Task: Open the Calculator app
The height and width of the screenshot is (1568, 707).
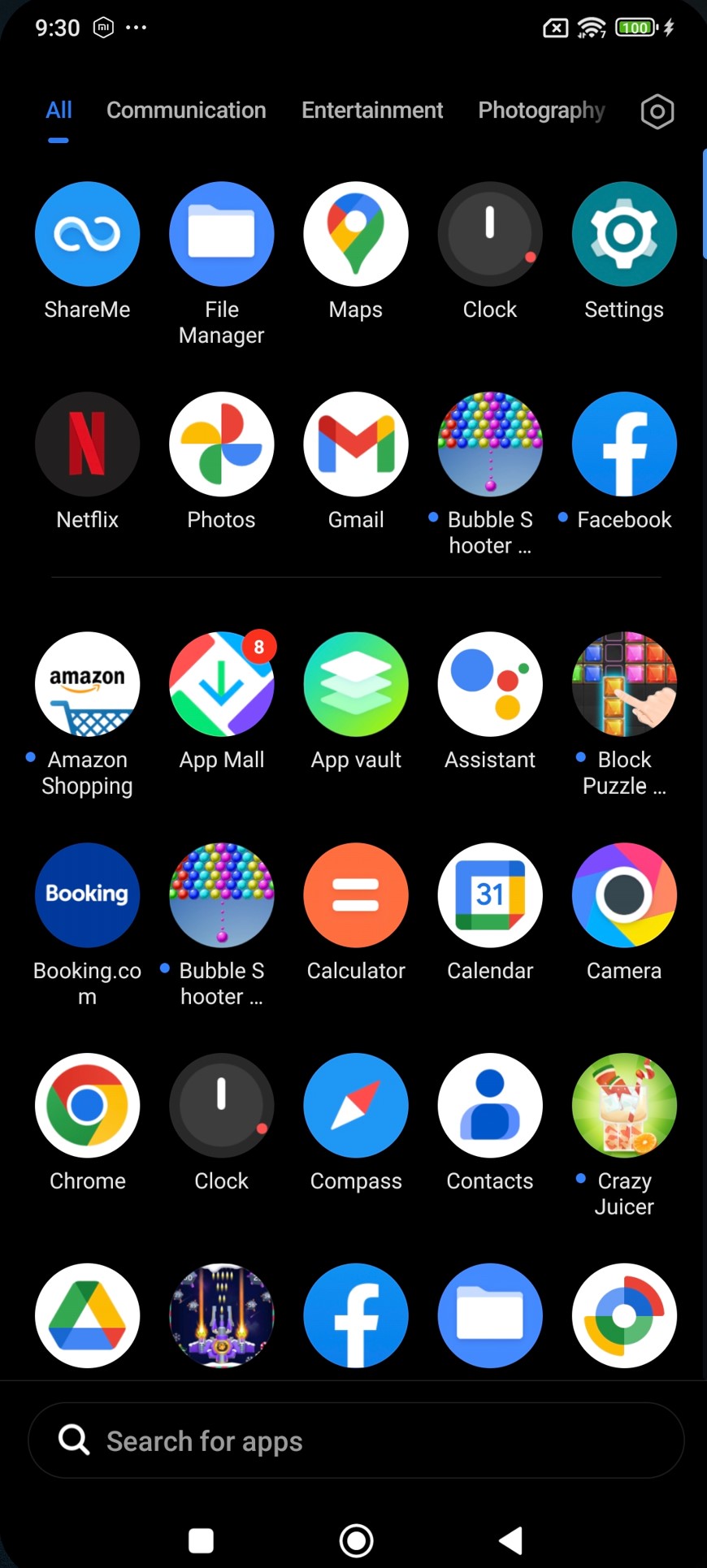Action: [356, 894]
